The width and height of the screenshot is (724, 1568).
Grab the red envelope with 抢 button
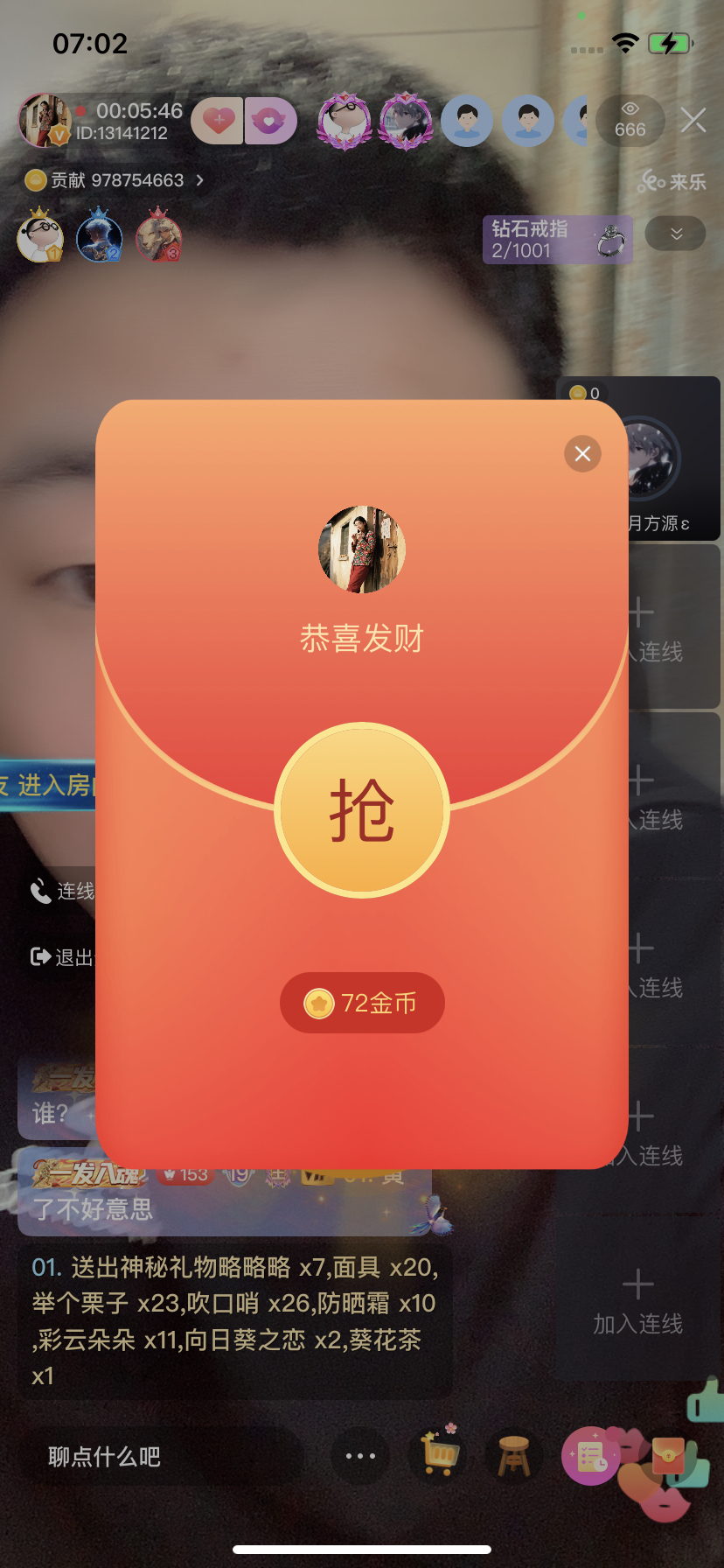point(361,810)
